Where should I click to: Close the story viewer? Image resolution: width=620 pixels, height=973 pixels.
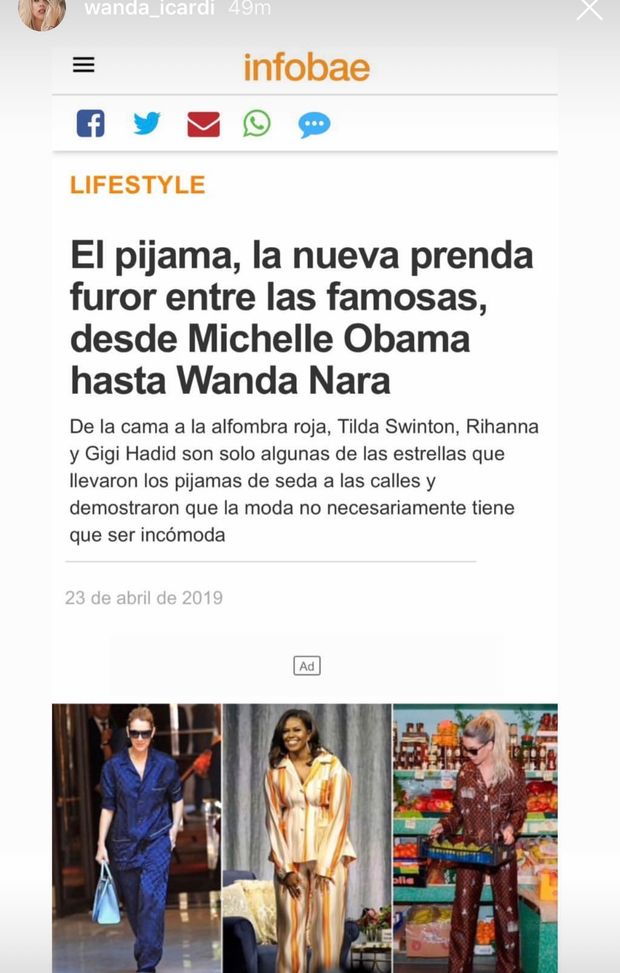coord(590,9)
